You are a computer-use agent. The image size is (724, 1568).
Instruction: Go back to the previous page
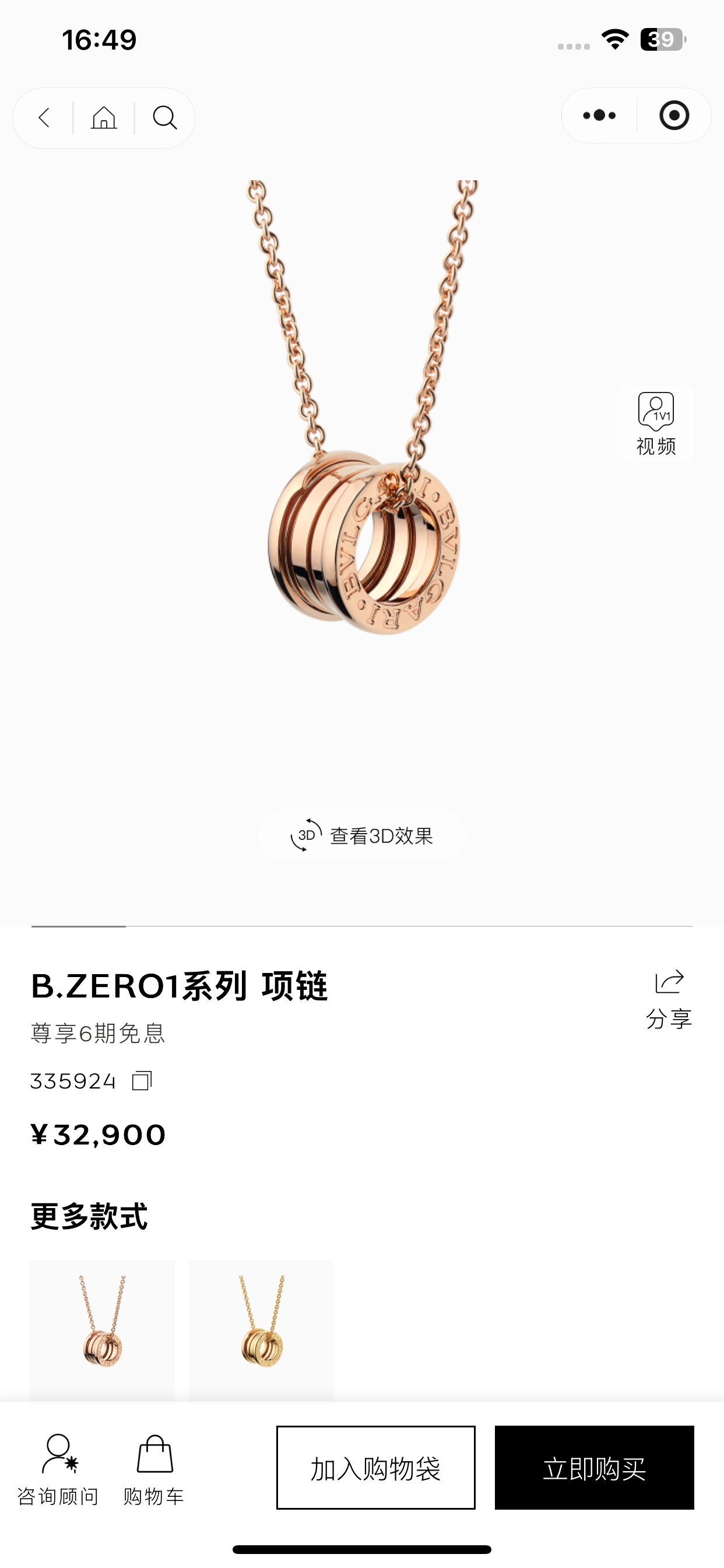point(44,117)
